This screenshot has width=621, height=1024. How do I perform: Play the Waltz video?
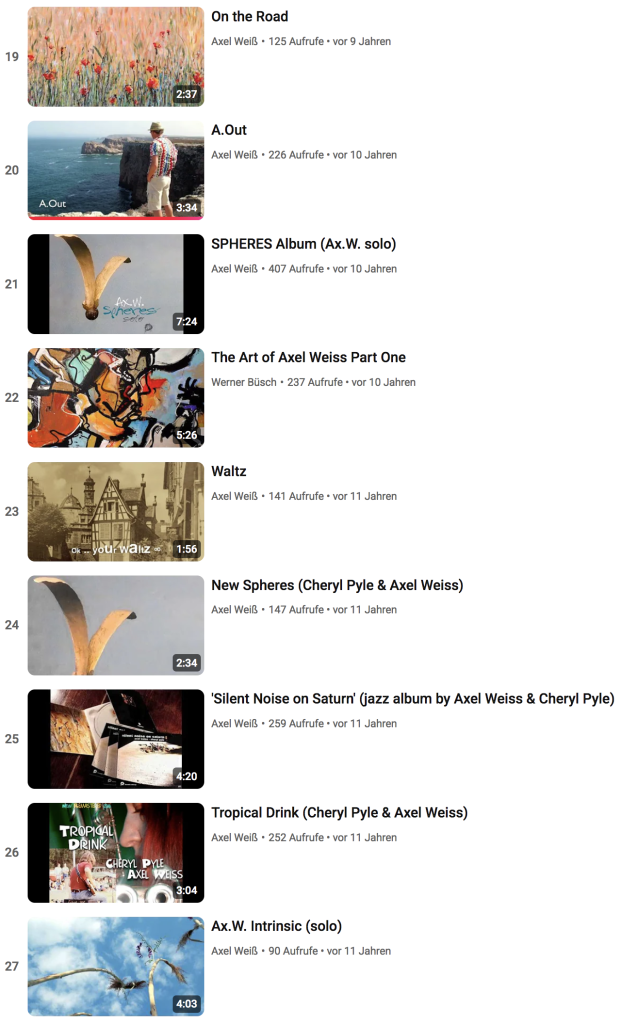(115, 511)
